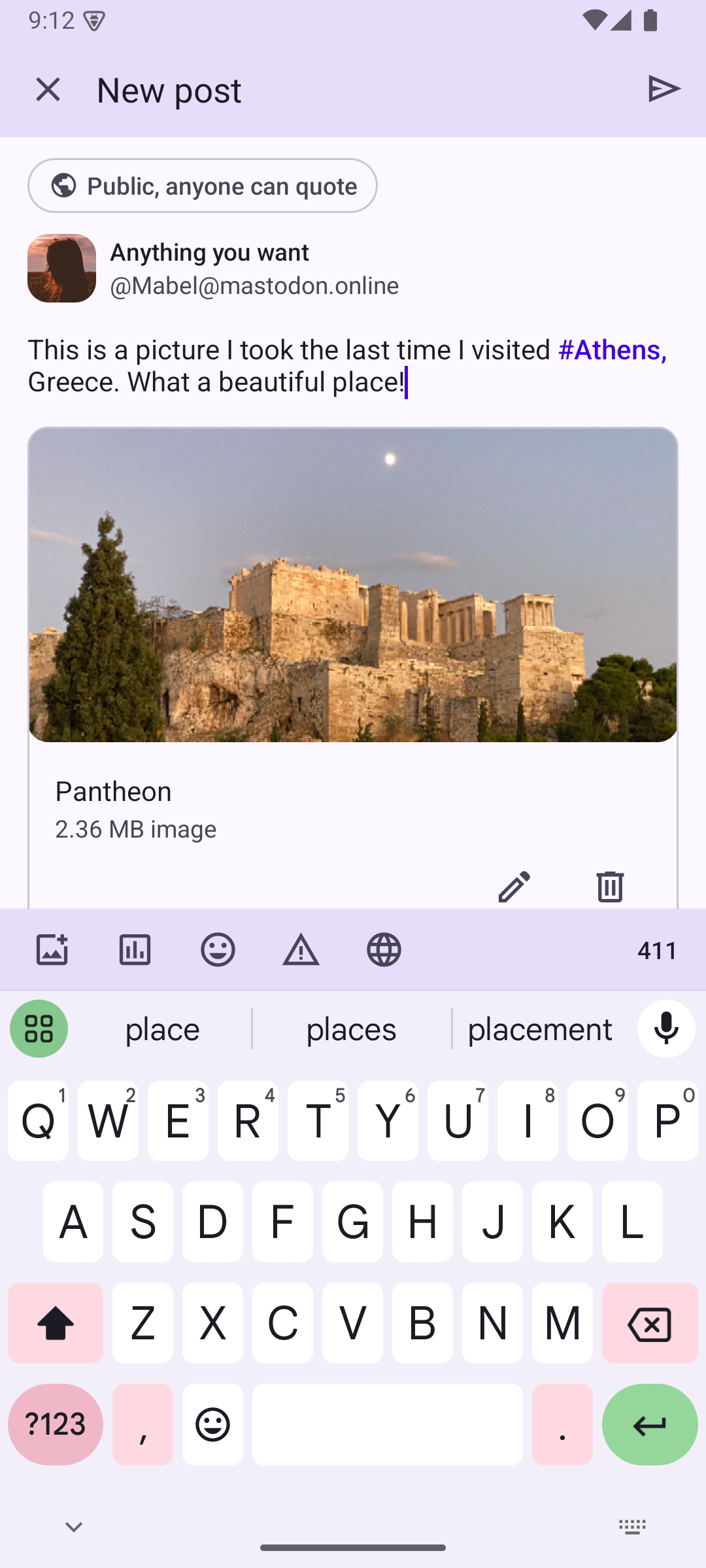Switch keyboard to ?123 symbols
The width and height of the screenshot is (706, 1568).
point(56,1424)
